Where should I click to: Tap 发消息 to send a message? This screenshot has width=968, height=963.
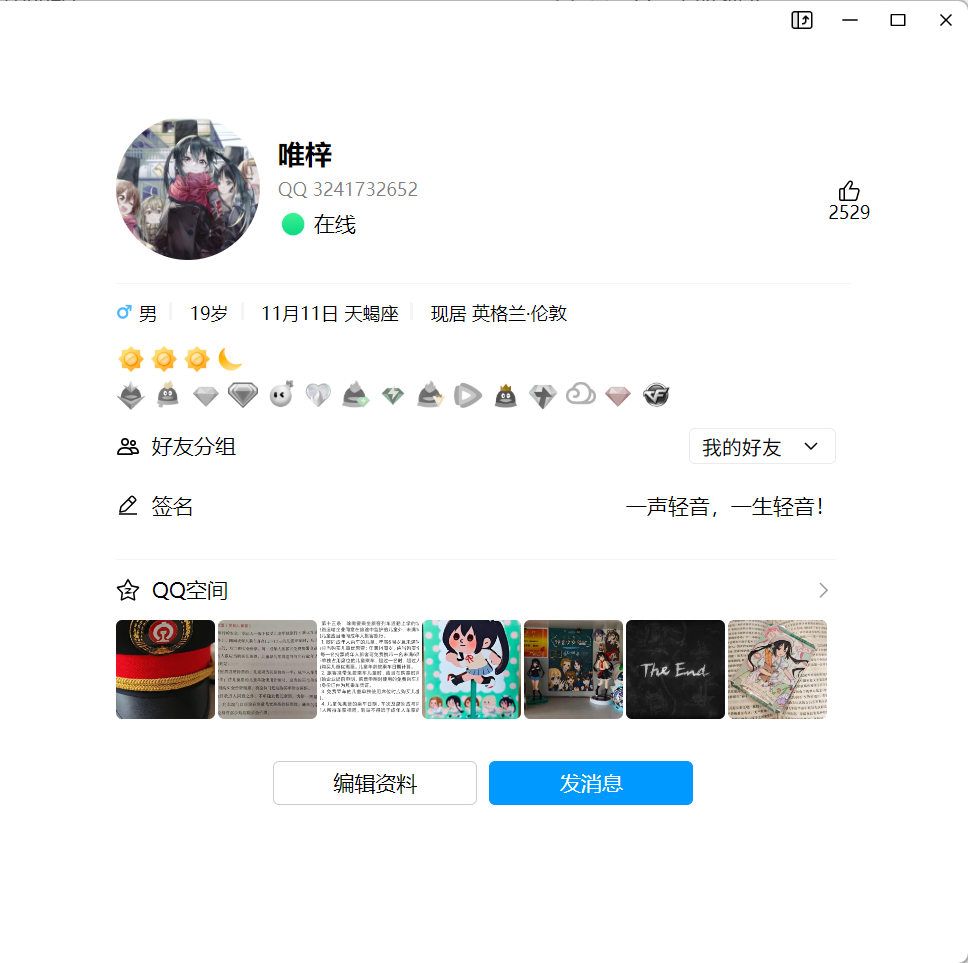[x=590, y=783]
